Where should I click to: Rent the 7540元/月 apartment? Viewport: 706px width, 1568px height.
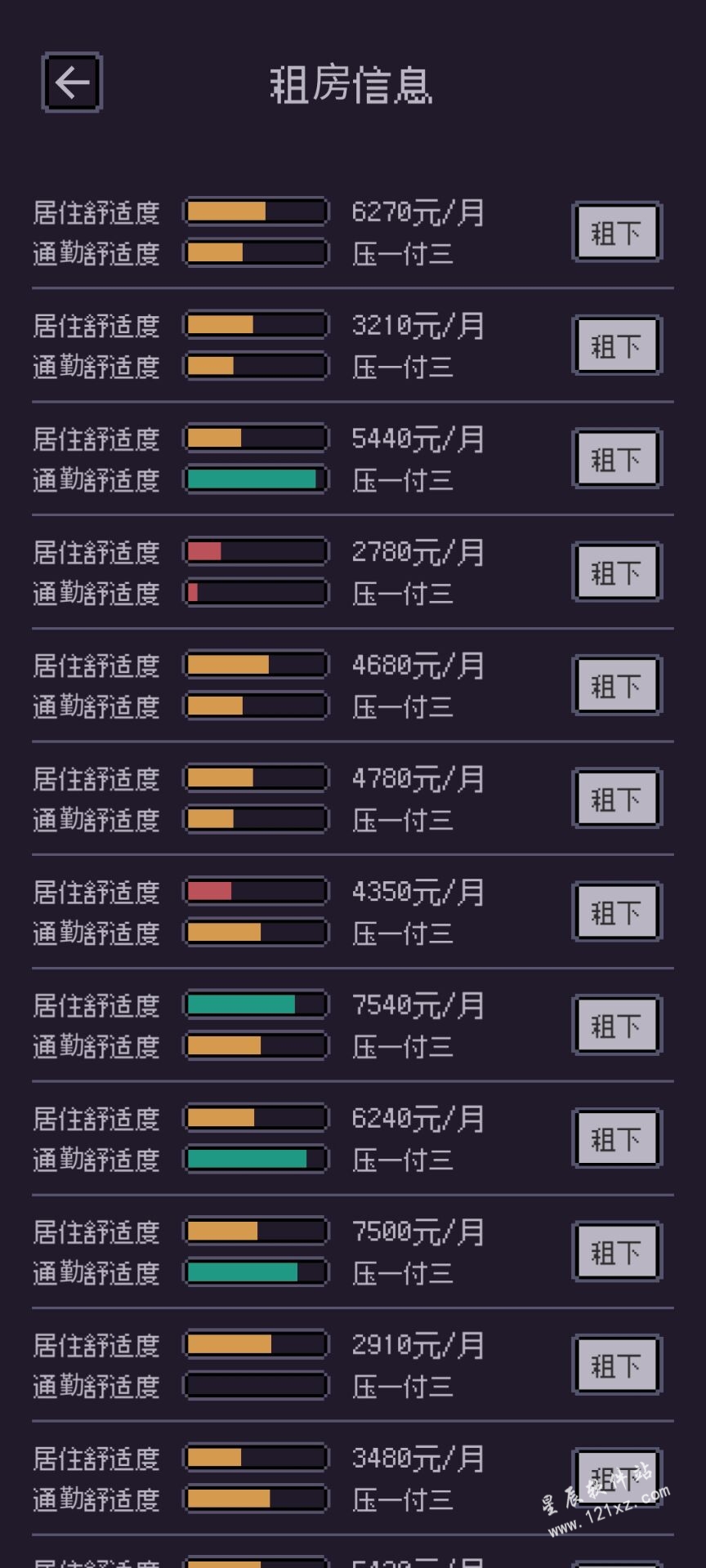click(x=617, y=1026)
